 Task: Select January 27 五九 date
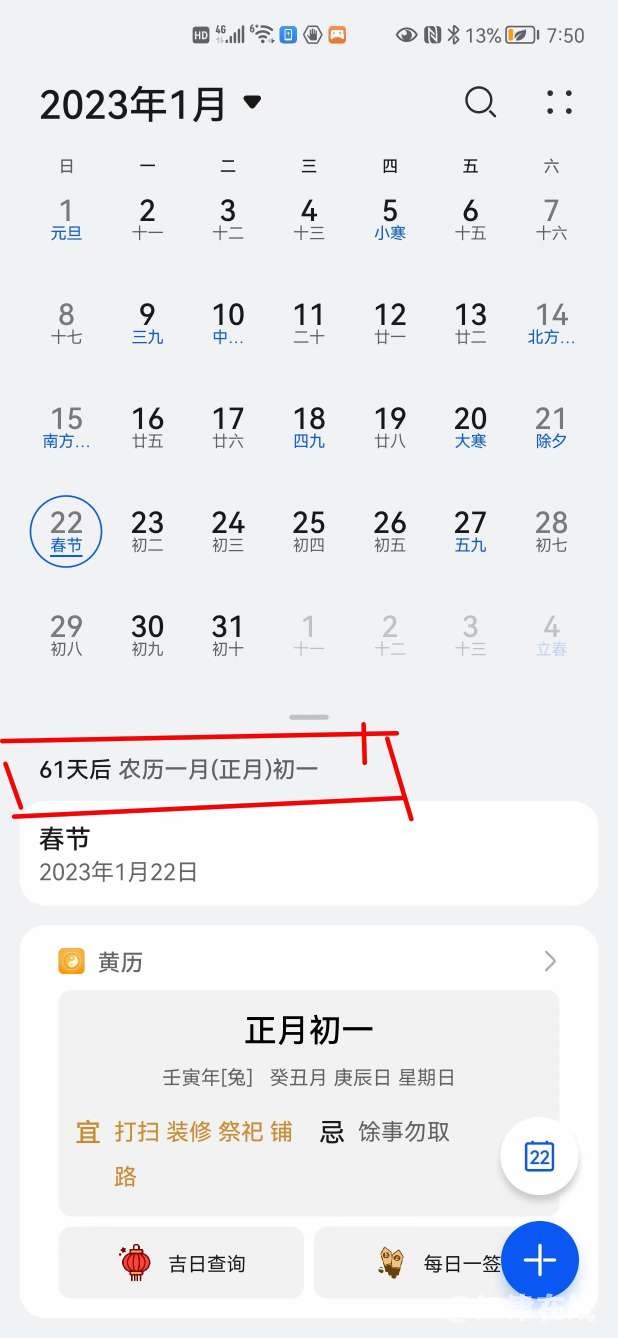pos(470,531)
